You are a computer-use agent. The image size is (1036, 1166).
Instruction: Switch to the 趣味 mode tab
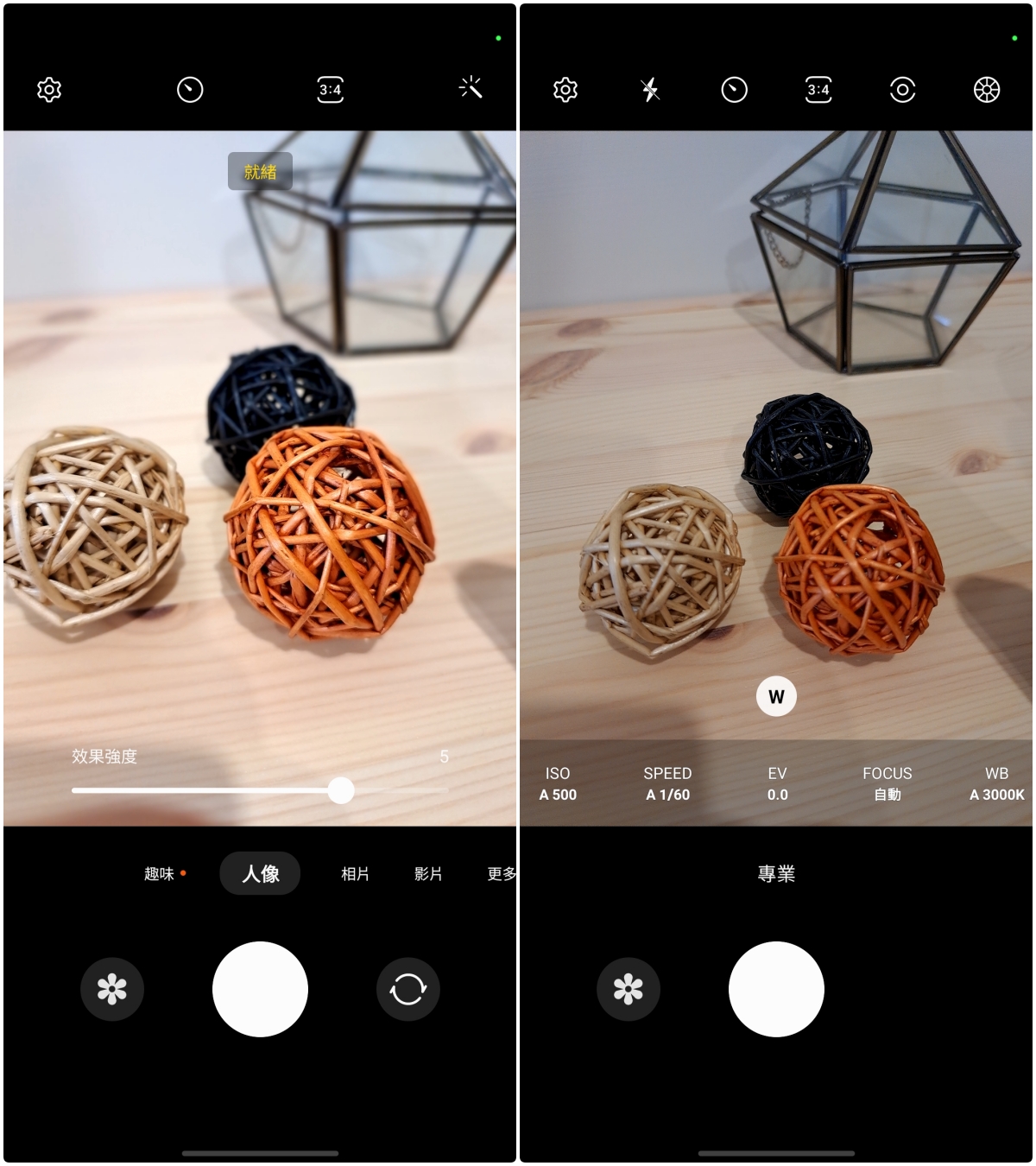click(x=160, y=874)
